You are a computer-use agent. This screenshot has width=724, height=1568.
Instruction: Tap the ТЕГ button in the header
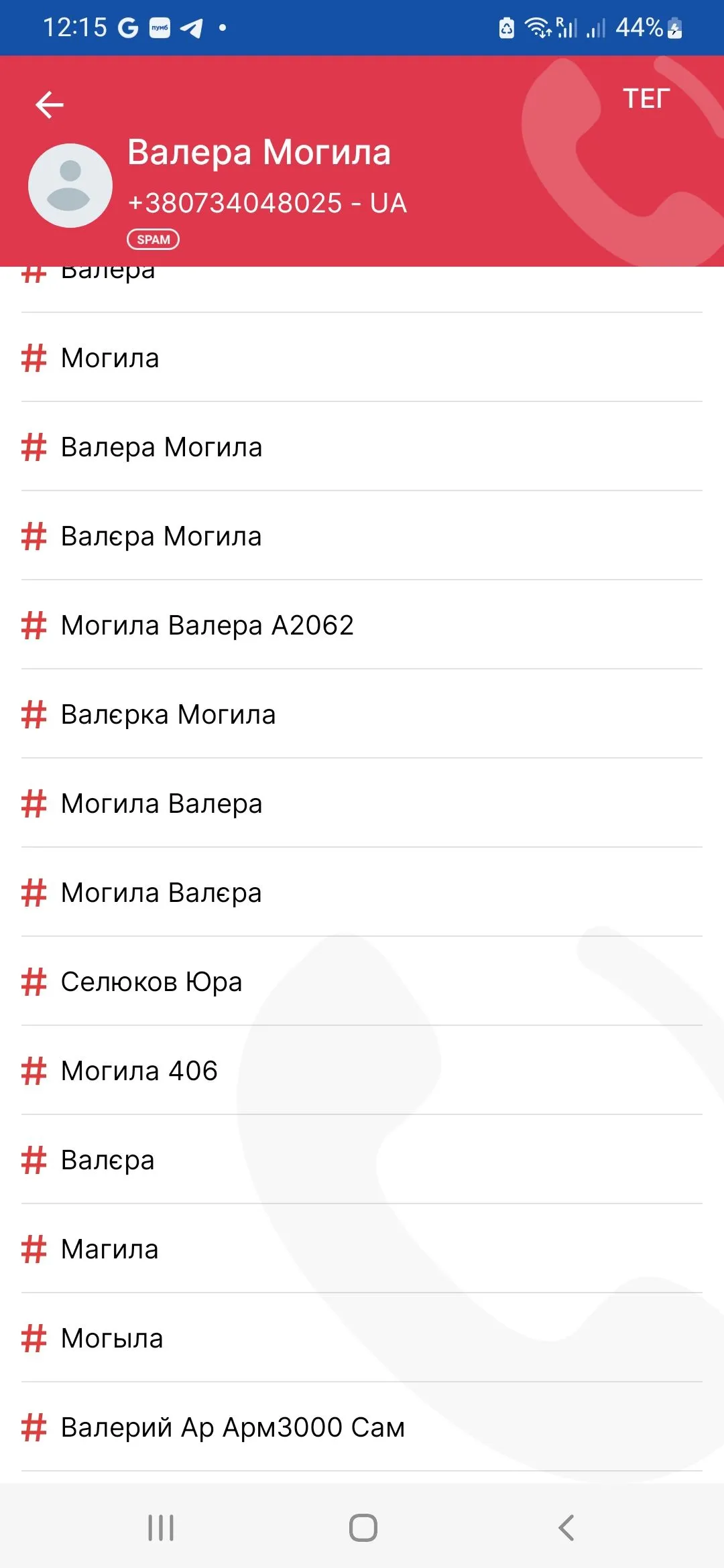coord(646,99)
